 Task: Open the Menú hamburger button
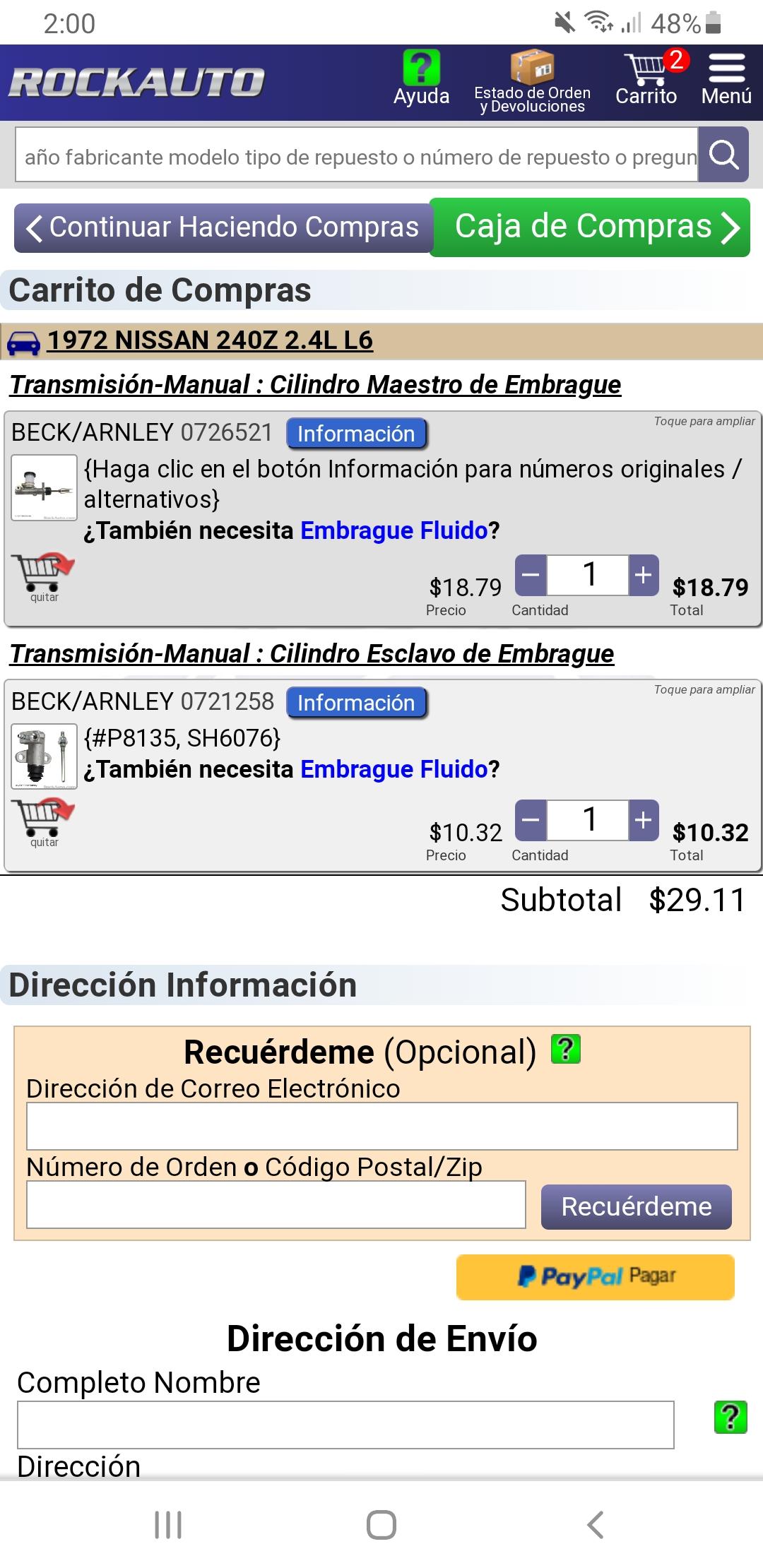pos(726,78)
